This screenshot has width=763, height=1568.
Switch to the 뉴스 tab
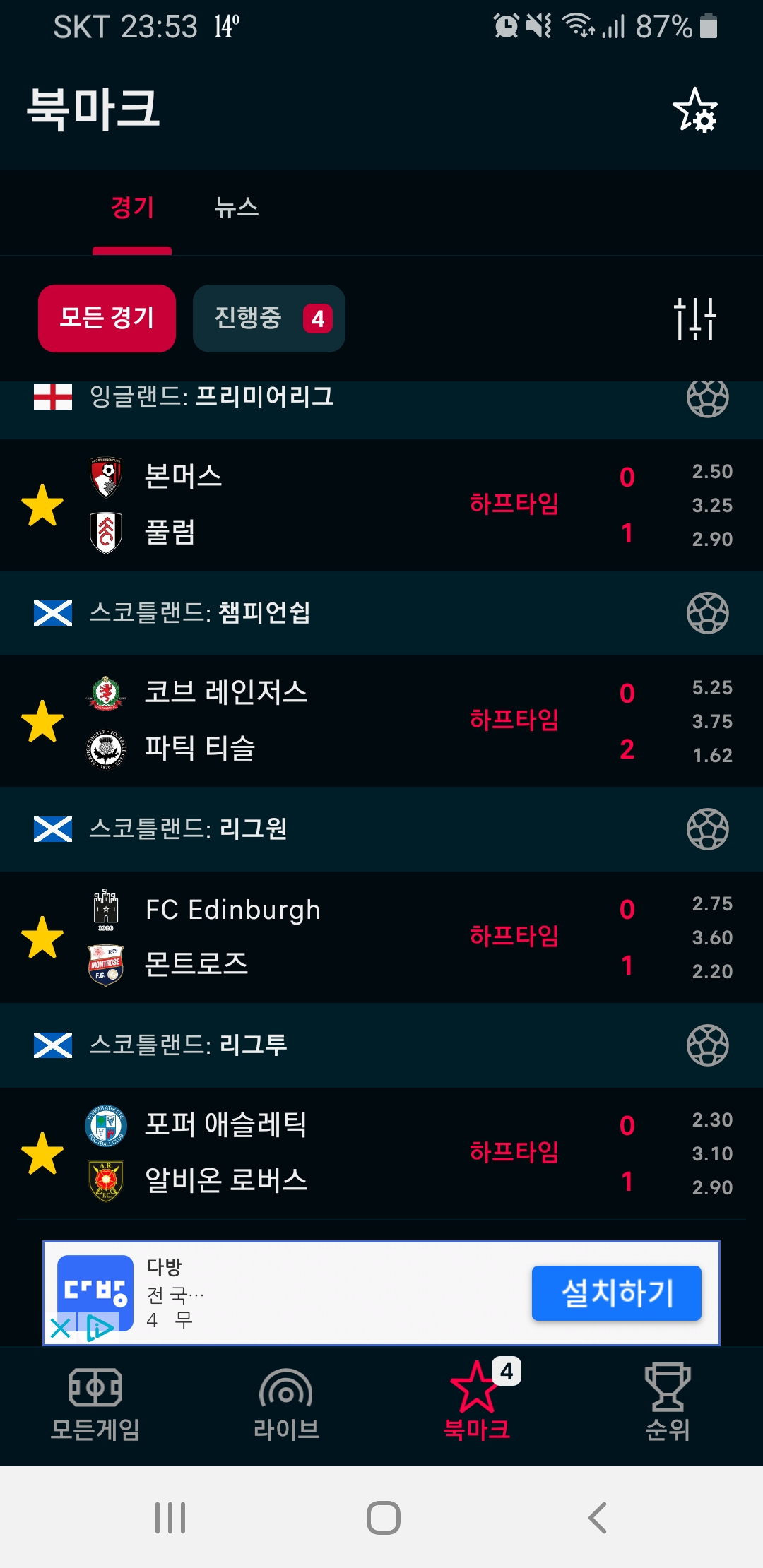point(237,208)
